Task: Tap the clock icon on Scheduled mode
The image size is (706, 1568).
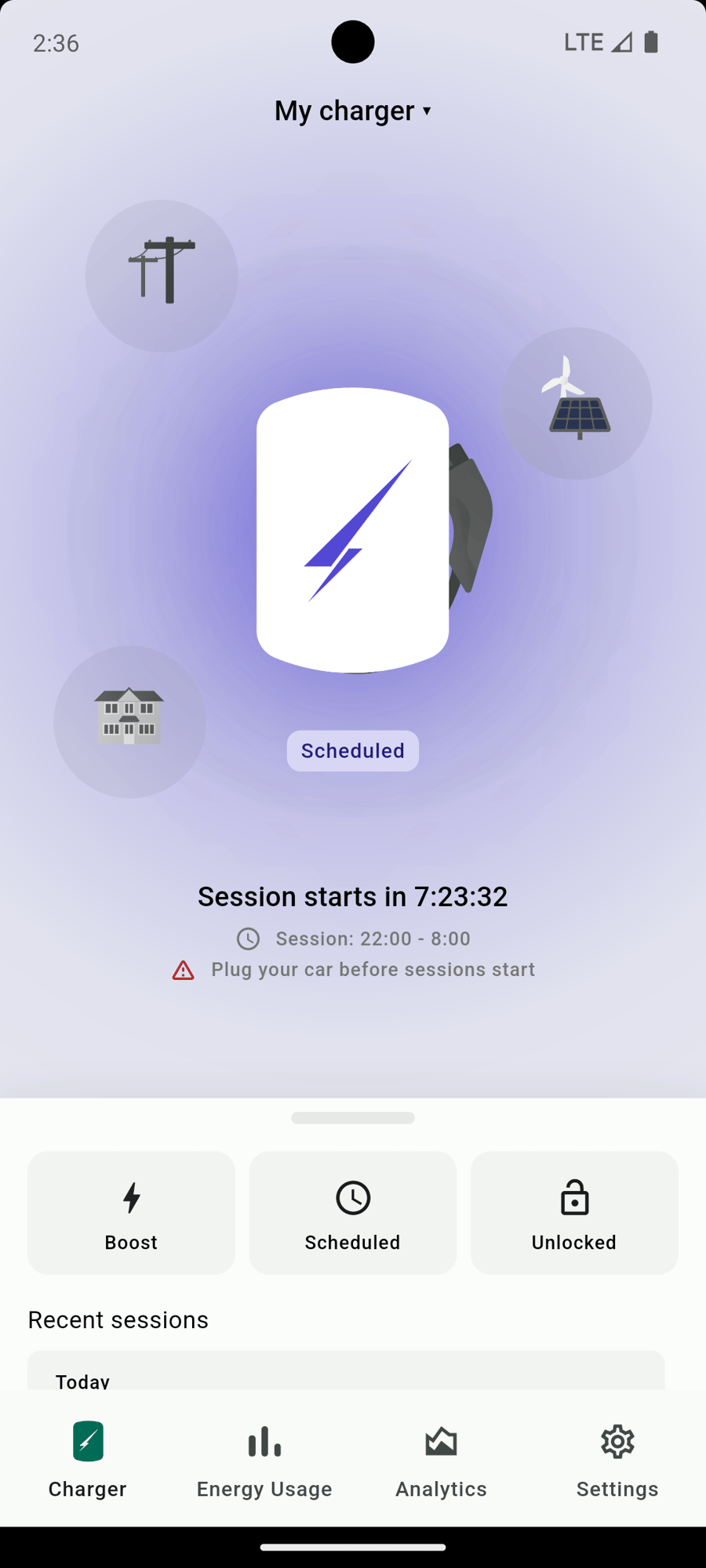Action: (352, 1199)
